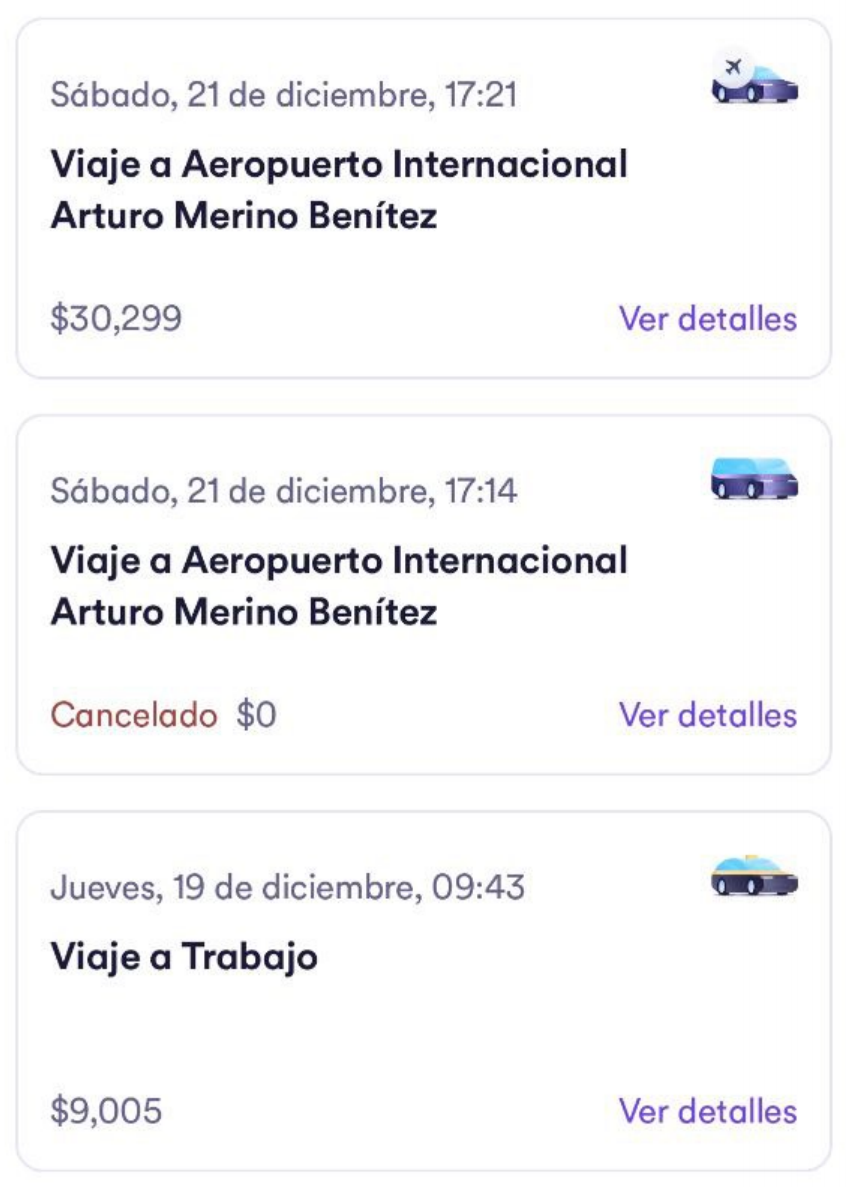The image size is (846, 1187).
Task: See details for Viaje a Trabajo
Action: coord(707,1111)
